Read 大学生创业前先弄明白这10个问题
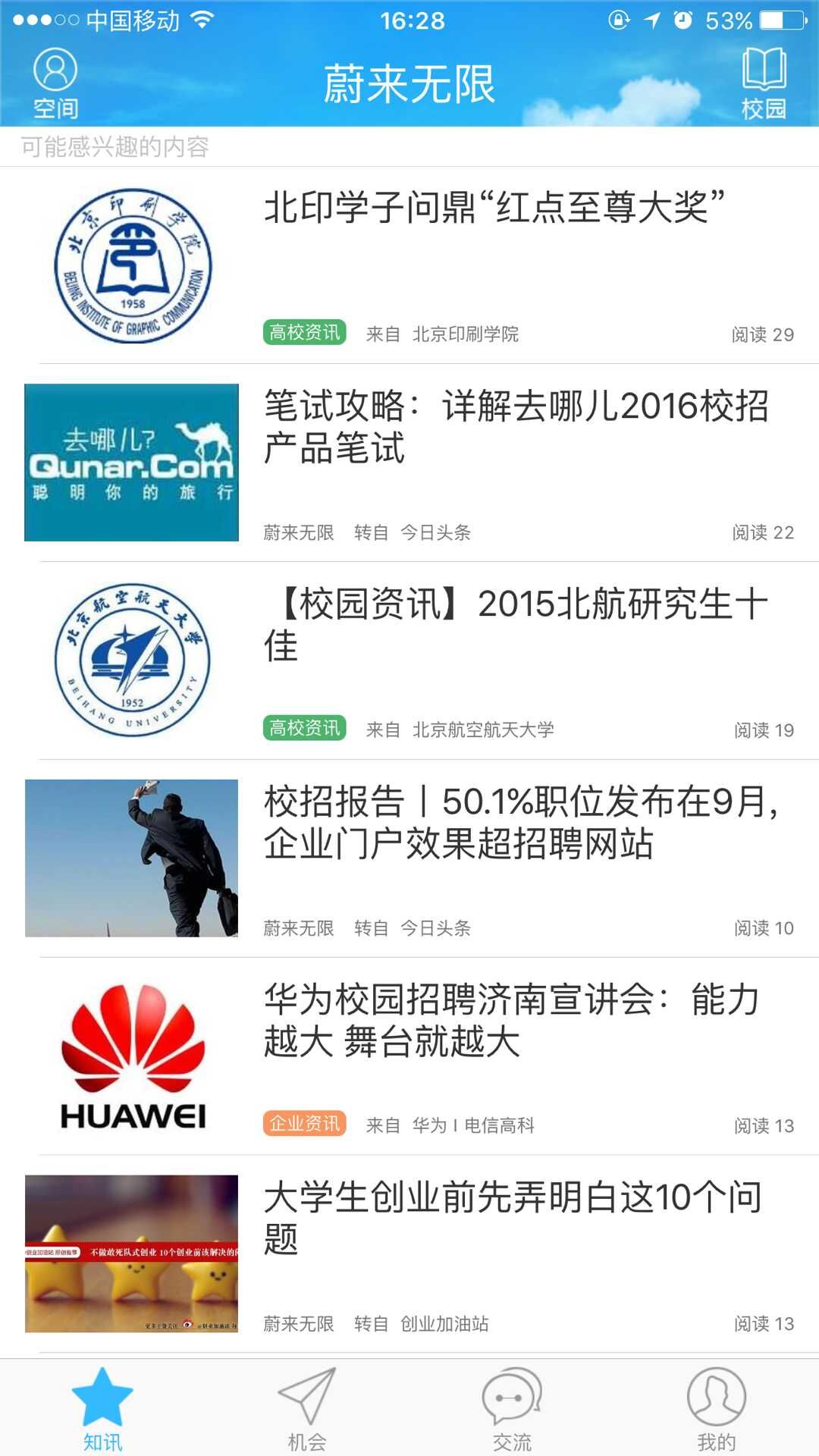Screen dimensions: 819x1456 point(409,1254)
